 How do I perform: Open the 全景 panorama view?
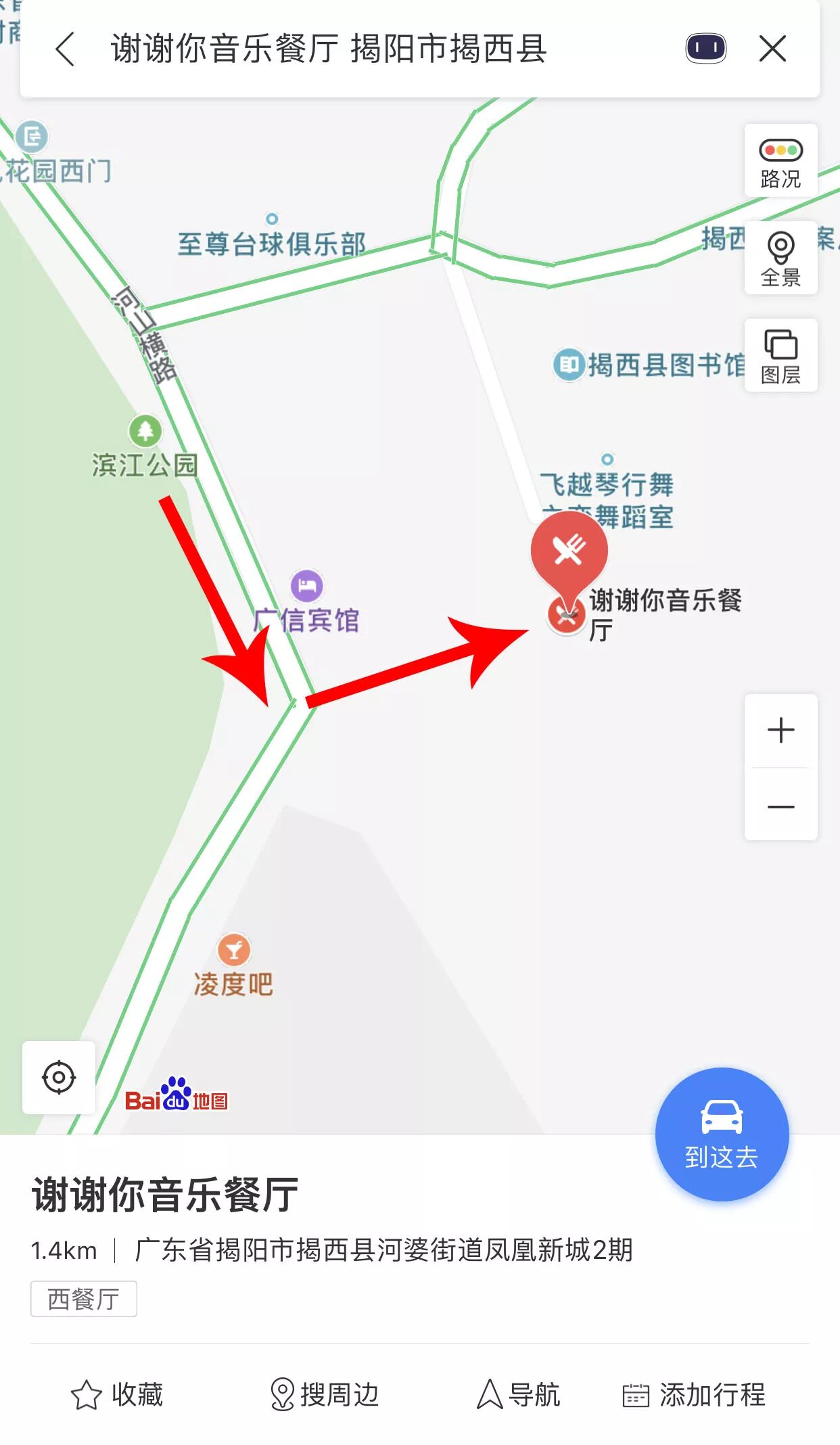780,258
